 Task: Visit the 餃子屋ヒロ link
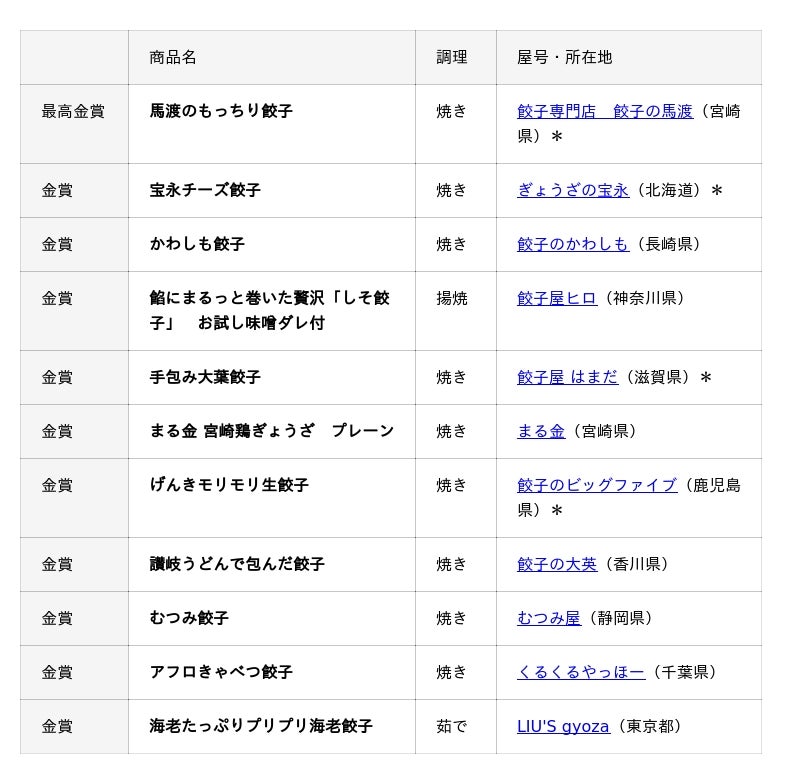(x=557, y=298)
